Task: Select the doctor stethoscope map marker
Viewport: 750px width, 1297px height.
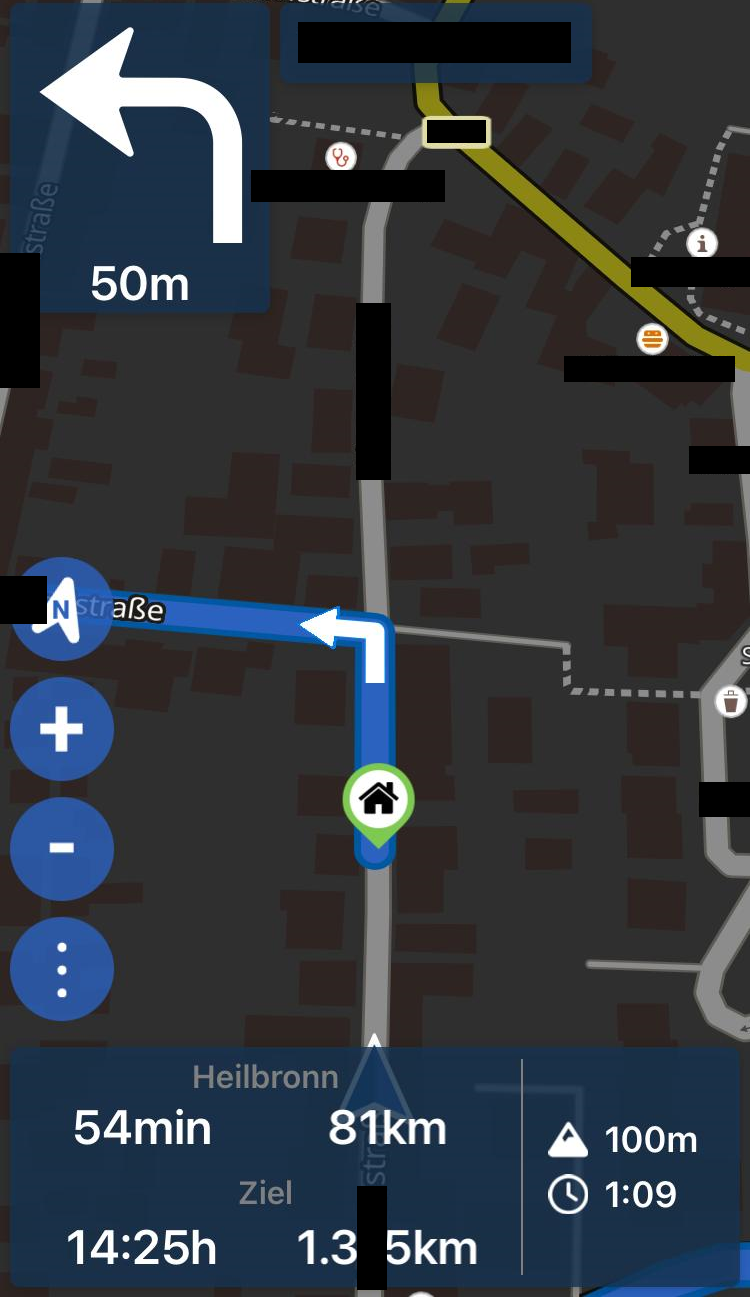Action: (x=341, y=157)
